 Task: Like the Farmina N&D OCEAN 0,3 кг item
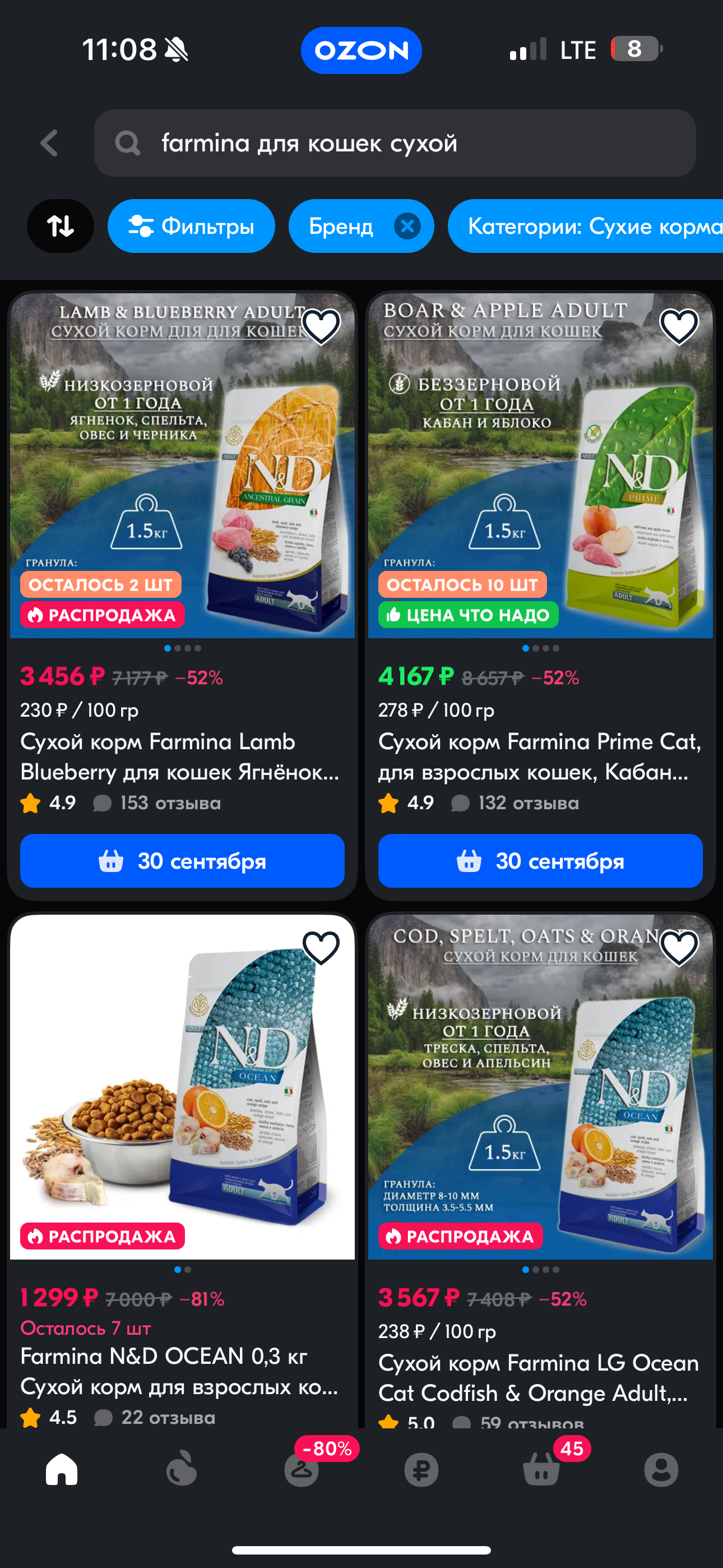[x=321, y=948]
